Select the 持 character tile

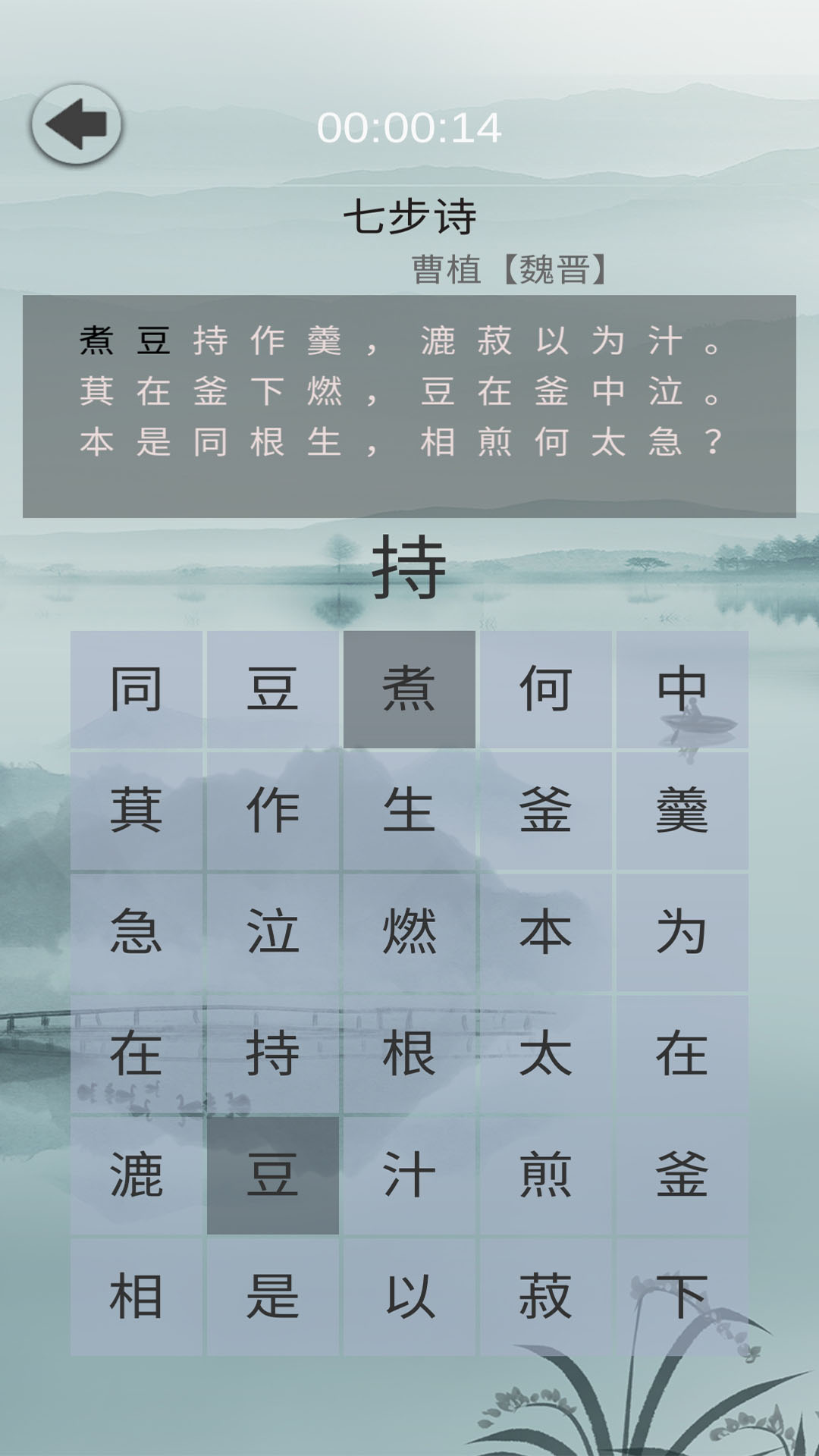(273, 1053)
